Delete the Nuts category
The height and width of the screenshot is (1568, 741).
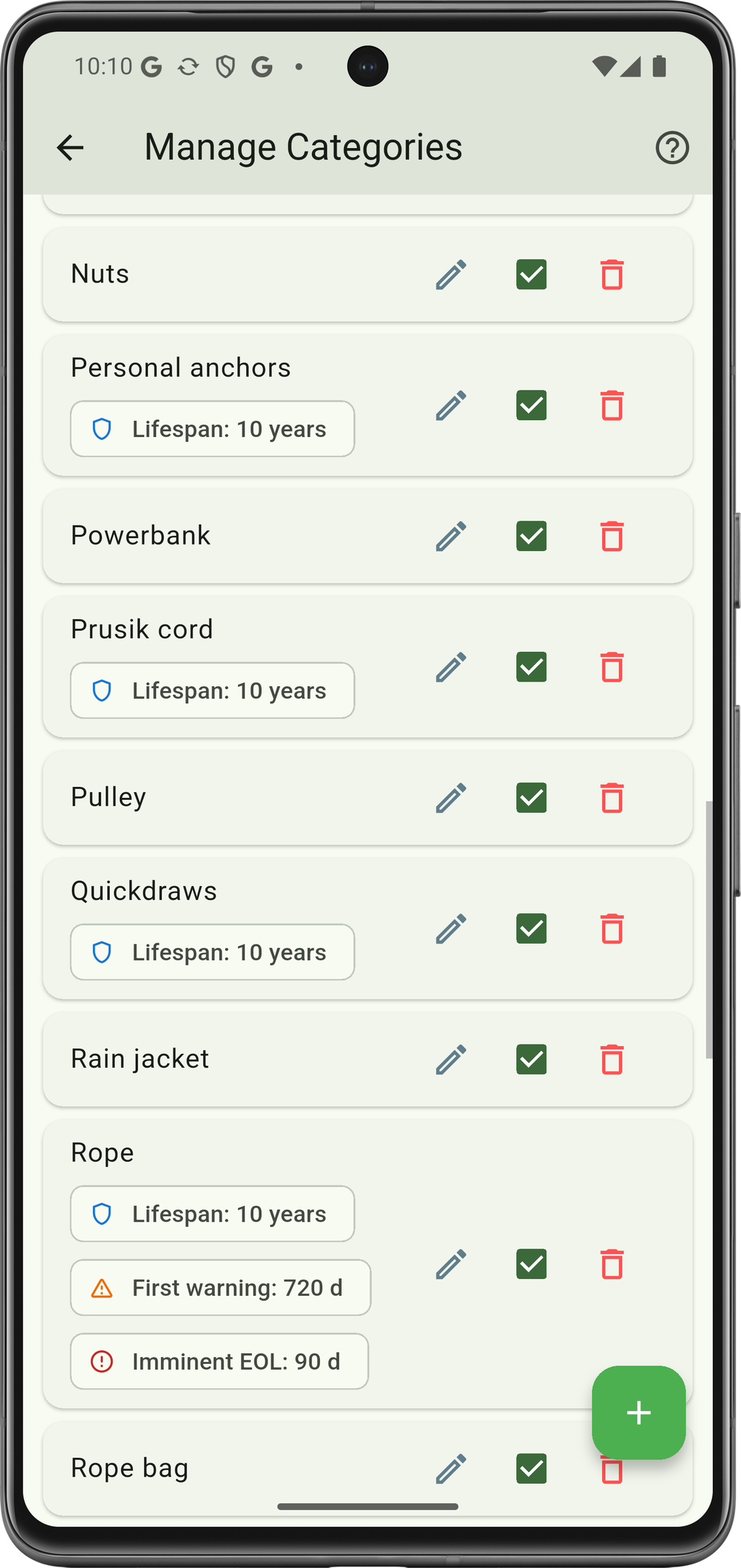(x=612, y=275)
